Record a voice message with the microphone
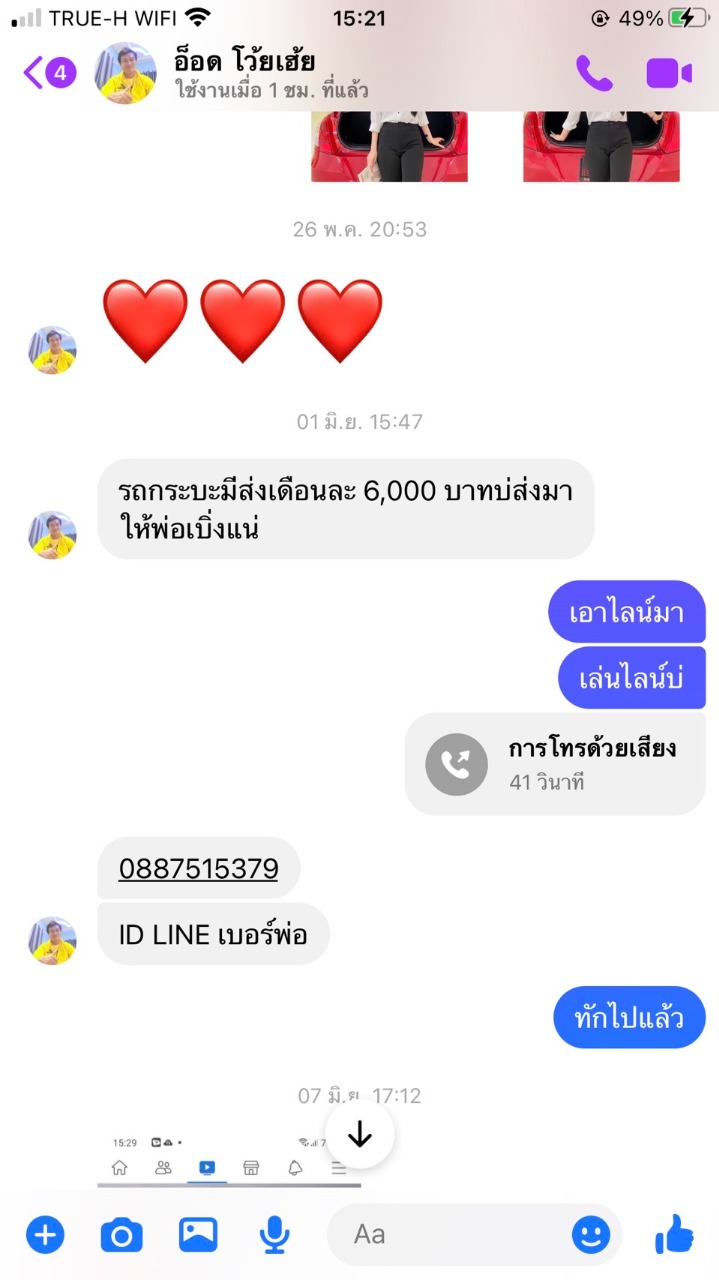The height and width of the screenshot is (1280, 719). click(x=273, y=1236)
